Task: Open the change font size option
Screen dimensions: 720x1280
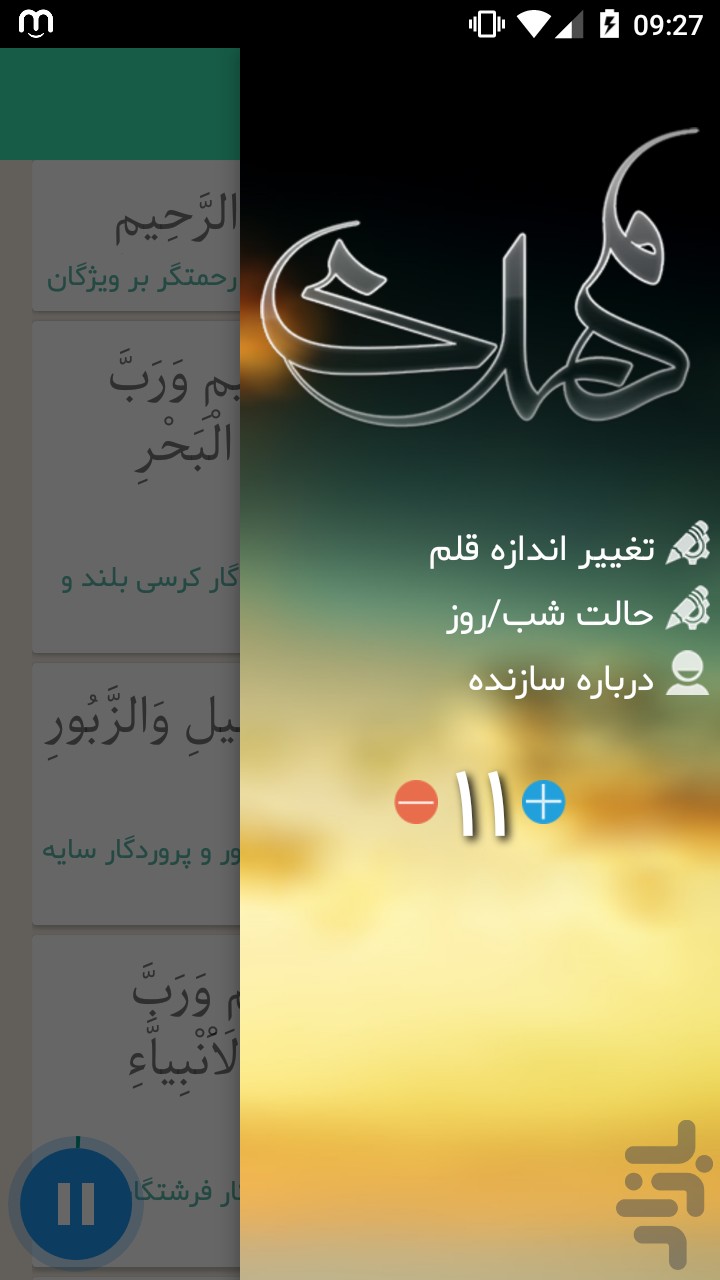Action: click(x=568, y=548)
